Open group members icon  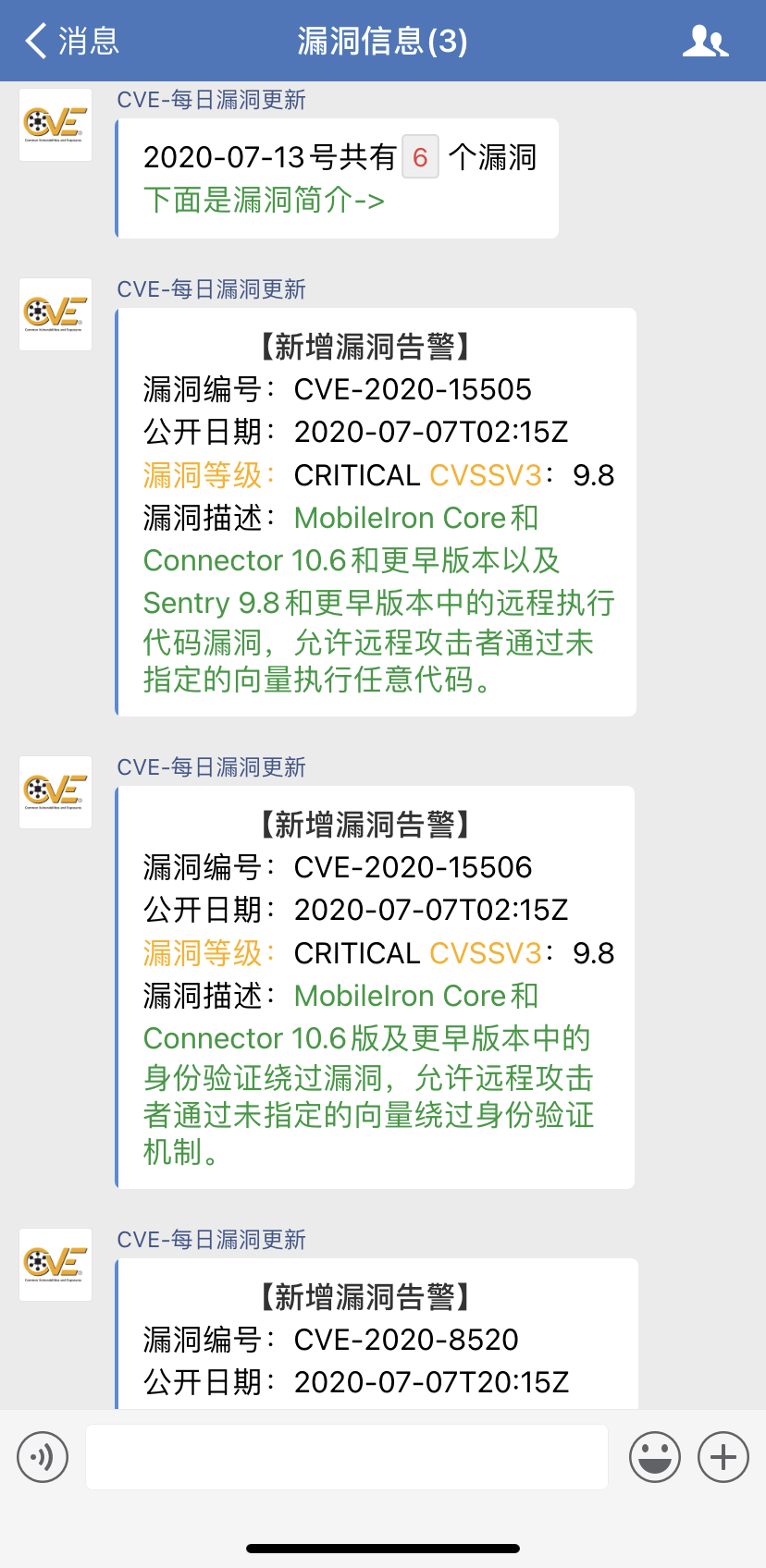point(705,41)
